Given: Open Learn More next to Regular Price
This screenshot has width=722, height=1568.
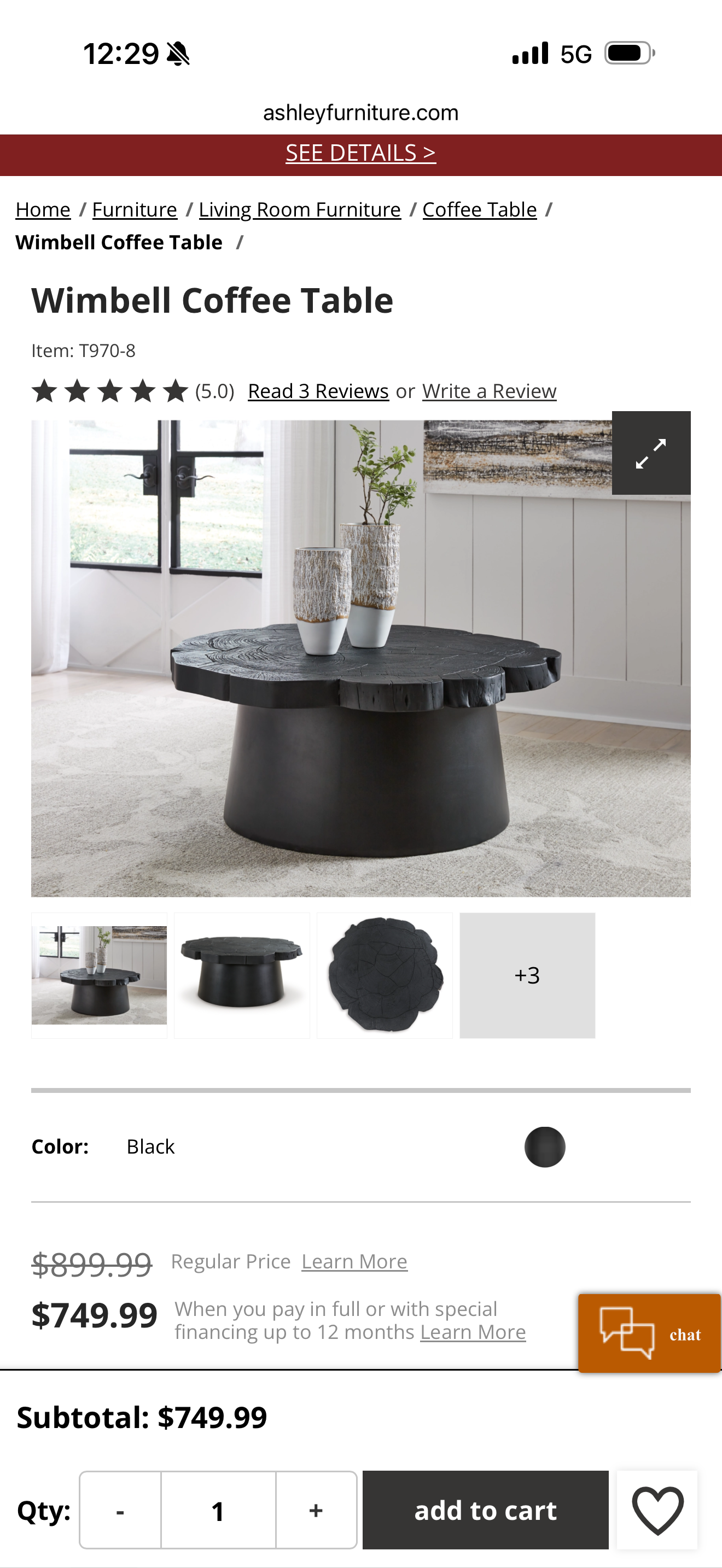Looking at the screenshot, I should (354, 1262).
